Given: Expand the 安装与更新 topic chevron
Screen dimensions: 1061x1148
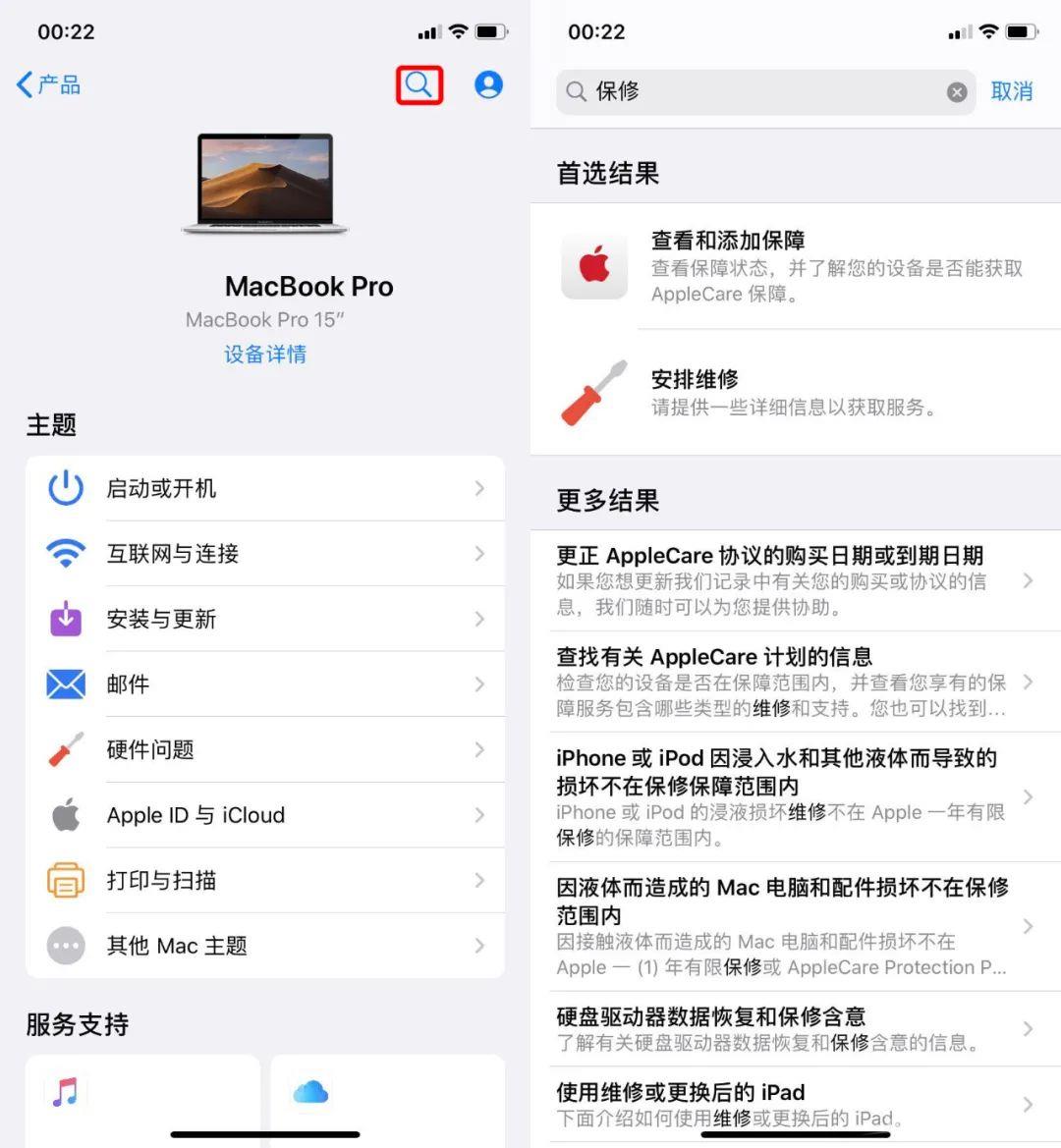Looking at the screenshot, I should [478, 619].
